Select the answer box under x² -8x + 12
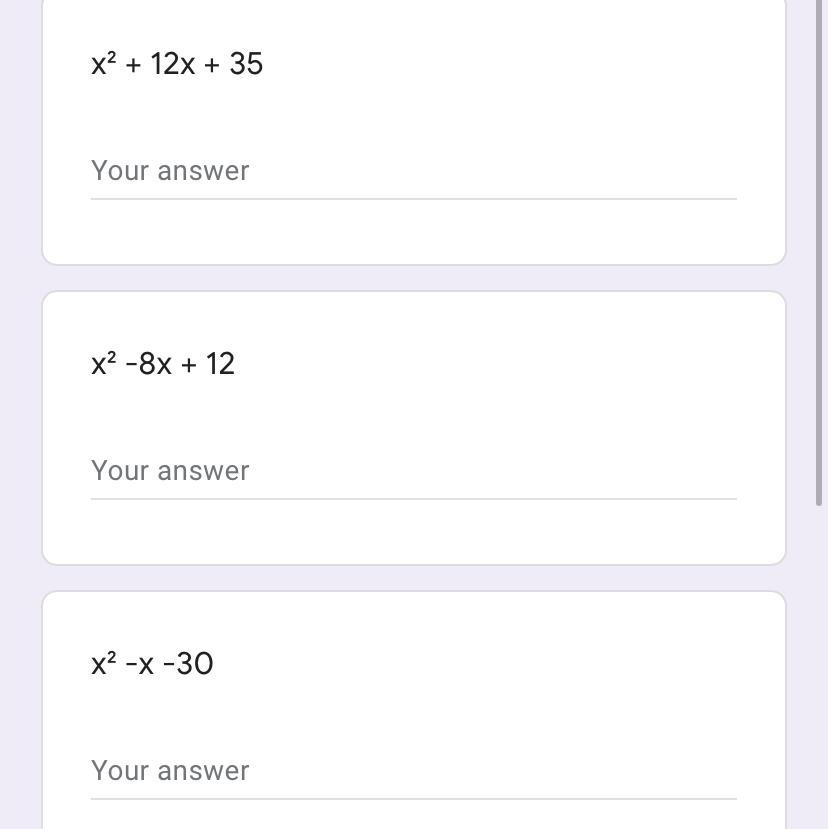 413,471
